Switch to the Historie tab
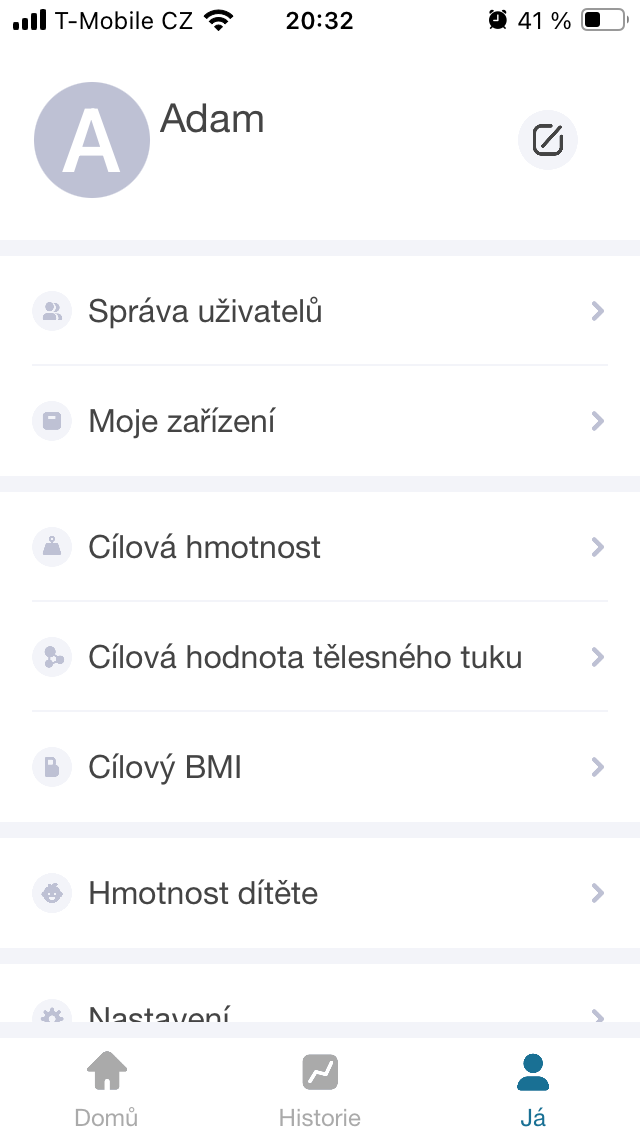 [320, 1086]
